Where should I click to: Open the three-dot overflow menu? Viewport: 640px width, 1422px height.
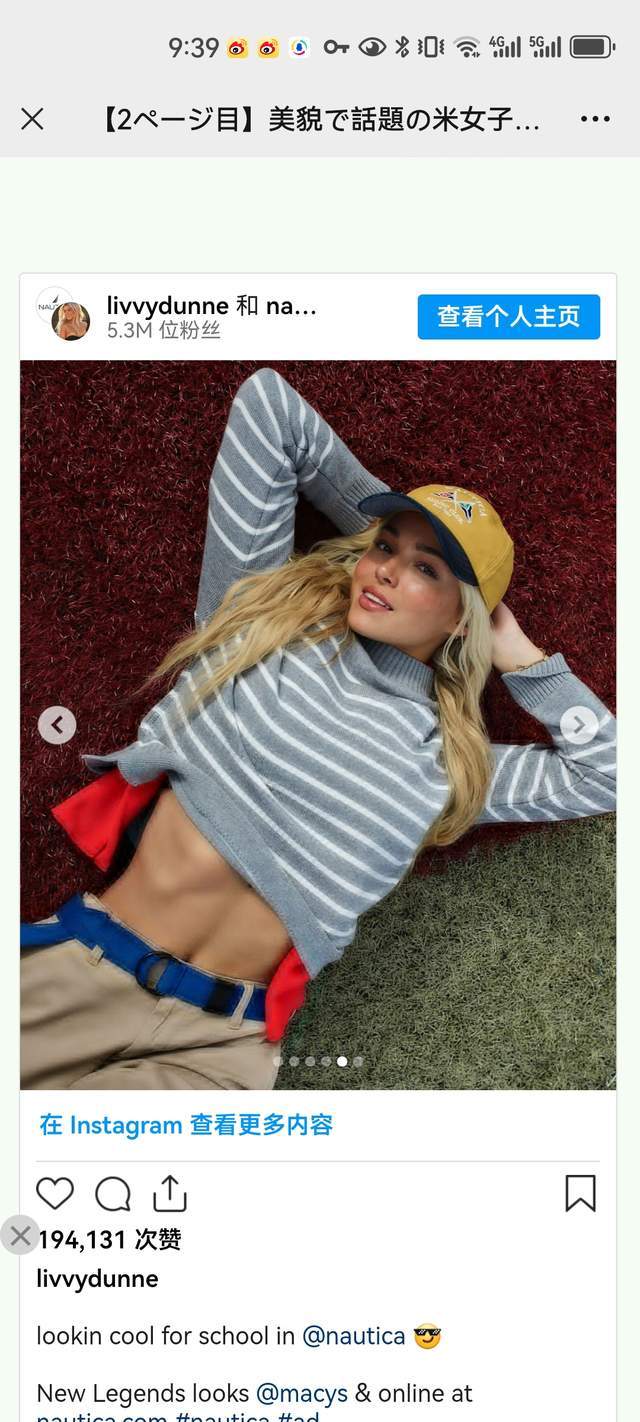[595, 119]
